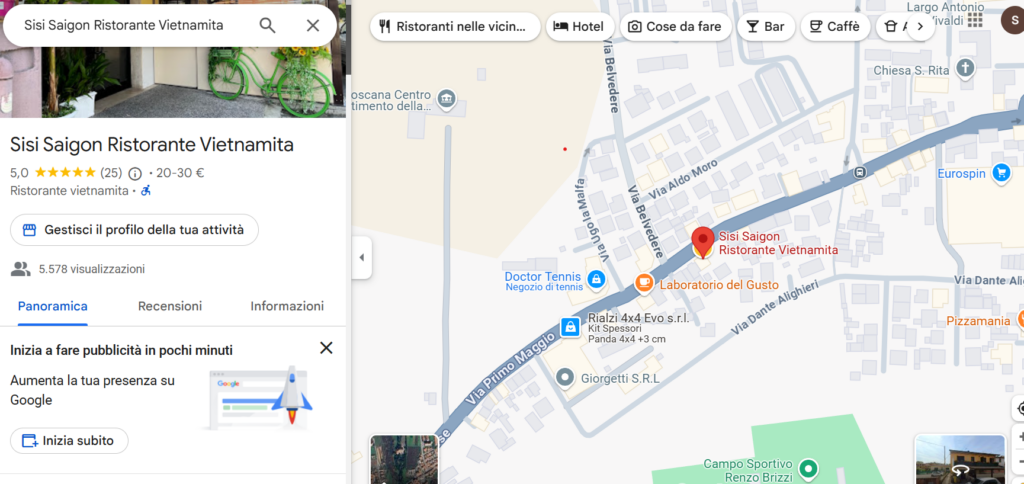Switch to the Informazioni tab
Screen dimensions: 1024x484
(287, 306)
